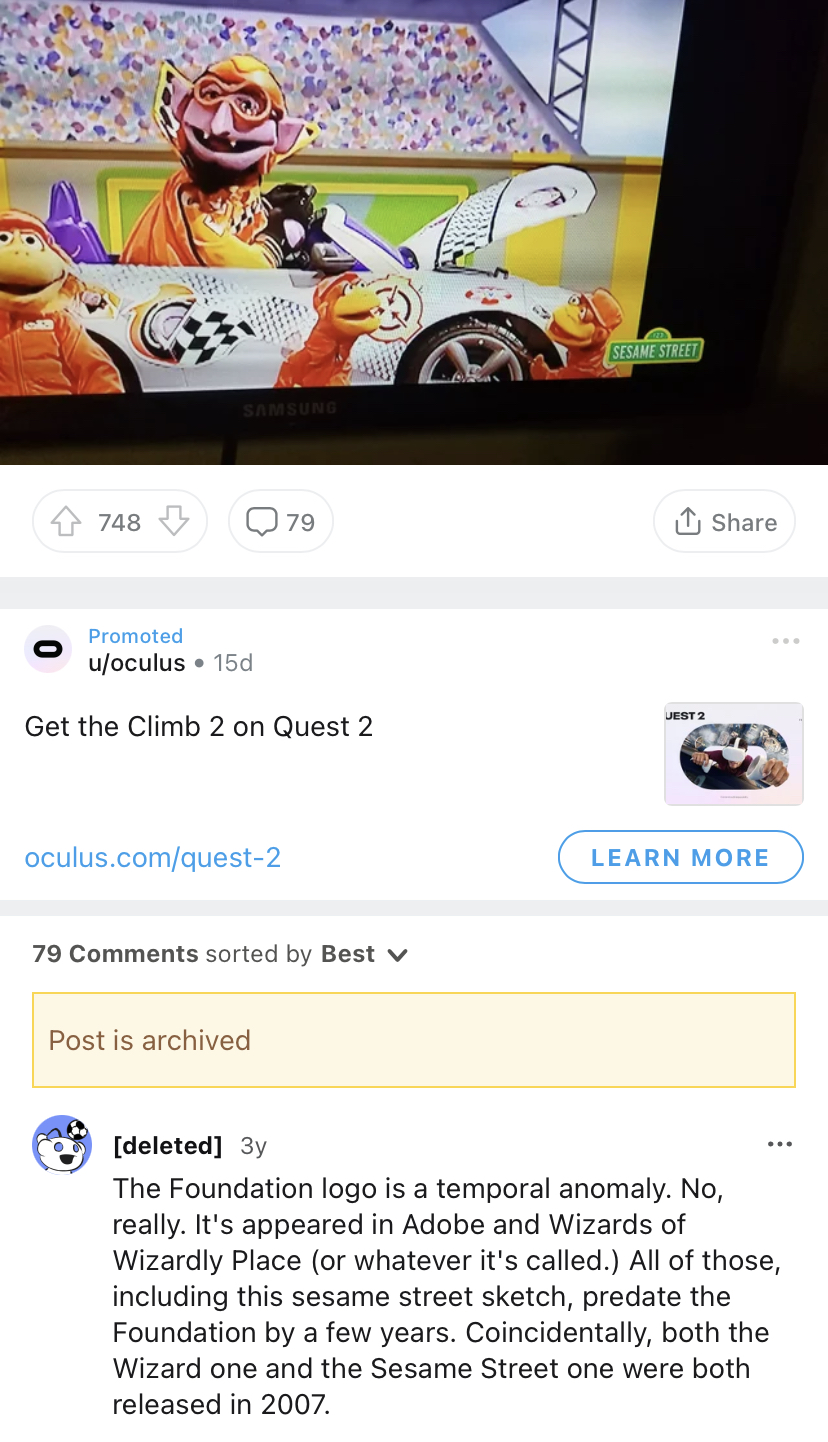828x1442 pixels.
Task: Visit the oculus.com/quest-2 link
Action: (153, 857)
